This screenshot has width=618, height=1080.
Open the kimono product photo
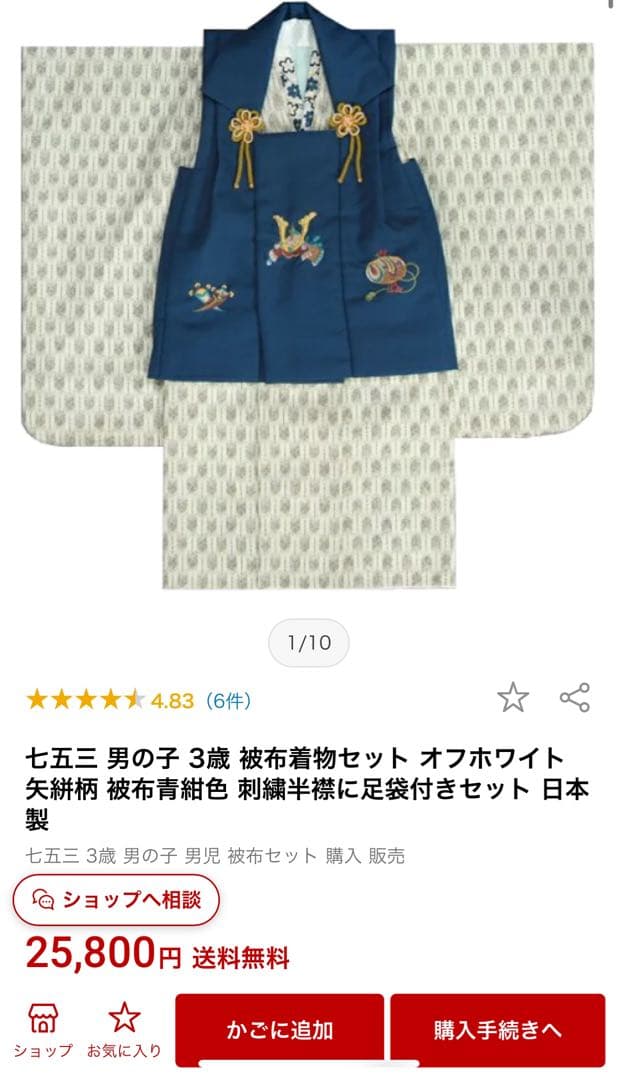click(308, 300)
